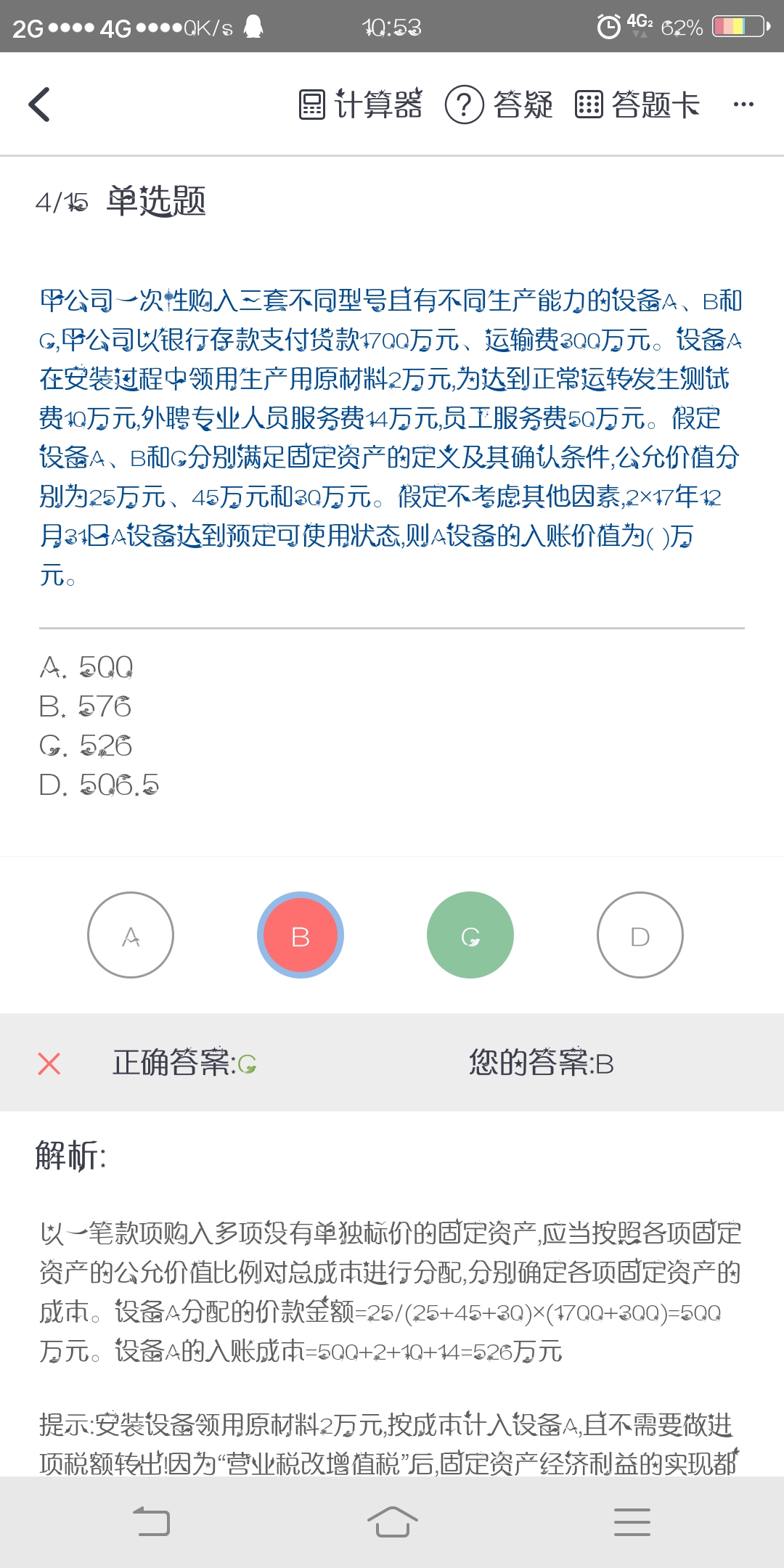
Task: Open the three-dot overflow menu
Action: (x=743, y=105)
